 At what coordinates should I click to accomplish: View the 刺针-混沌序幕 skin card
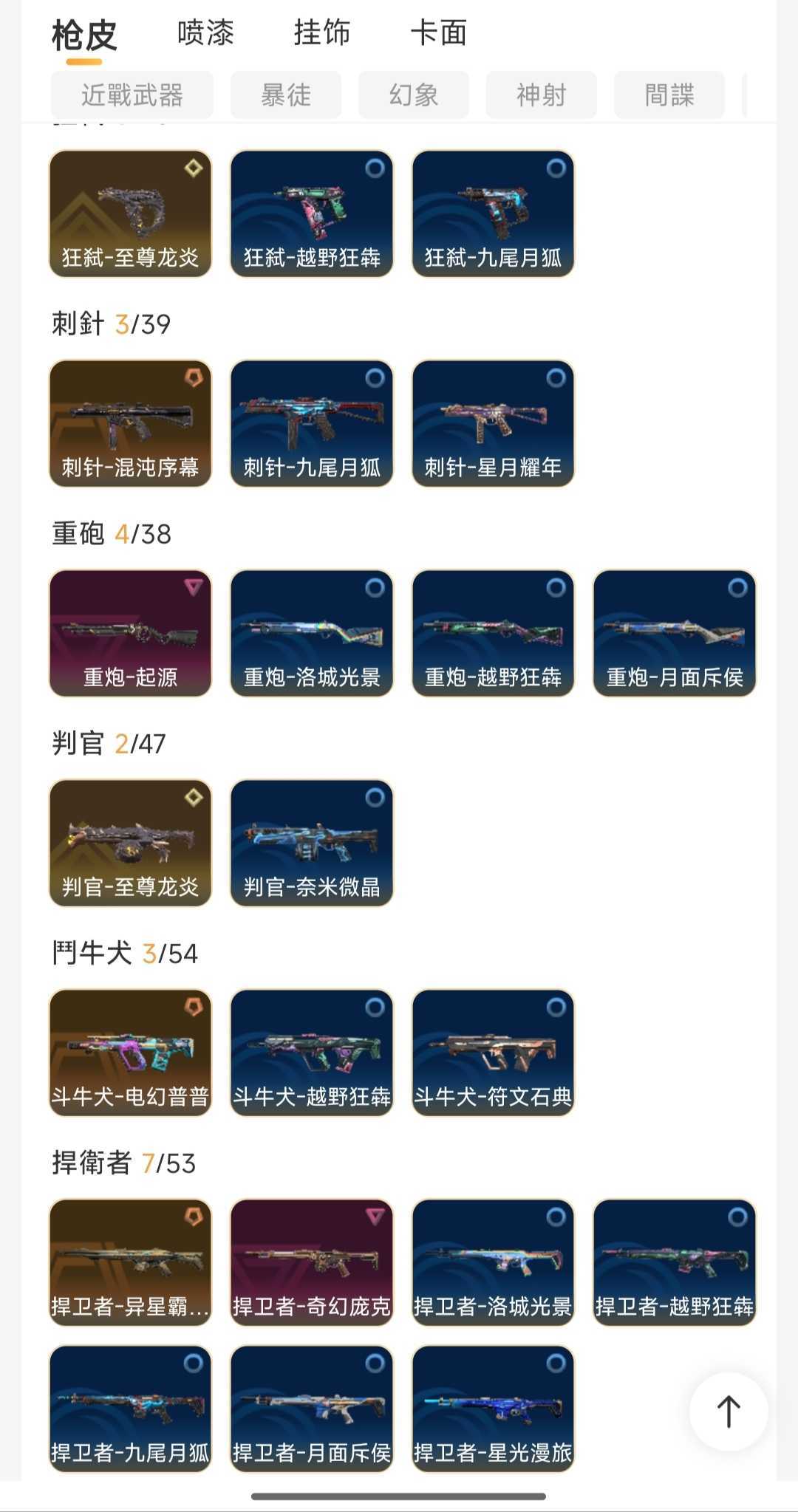click(x=131, y=424)
